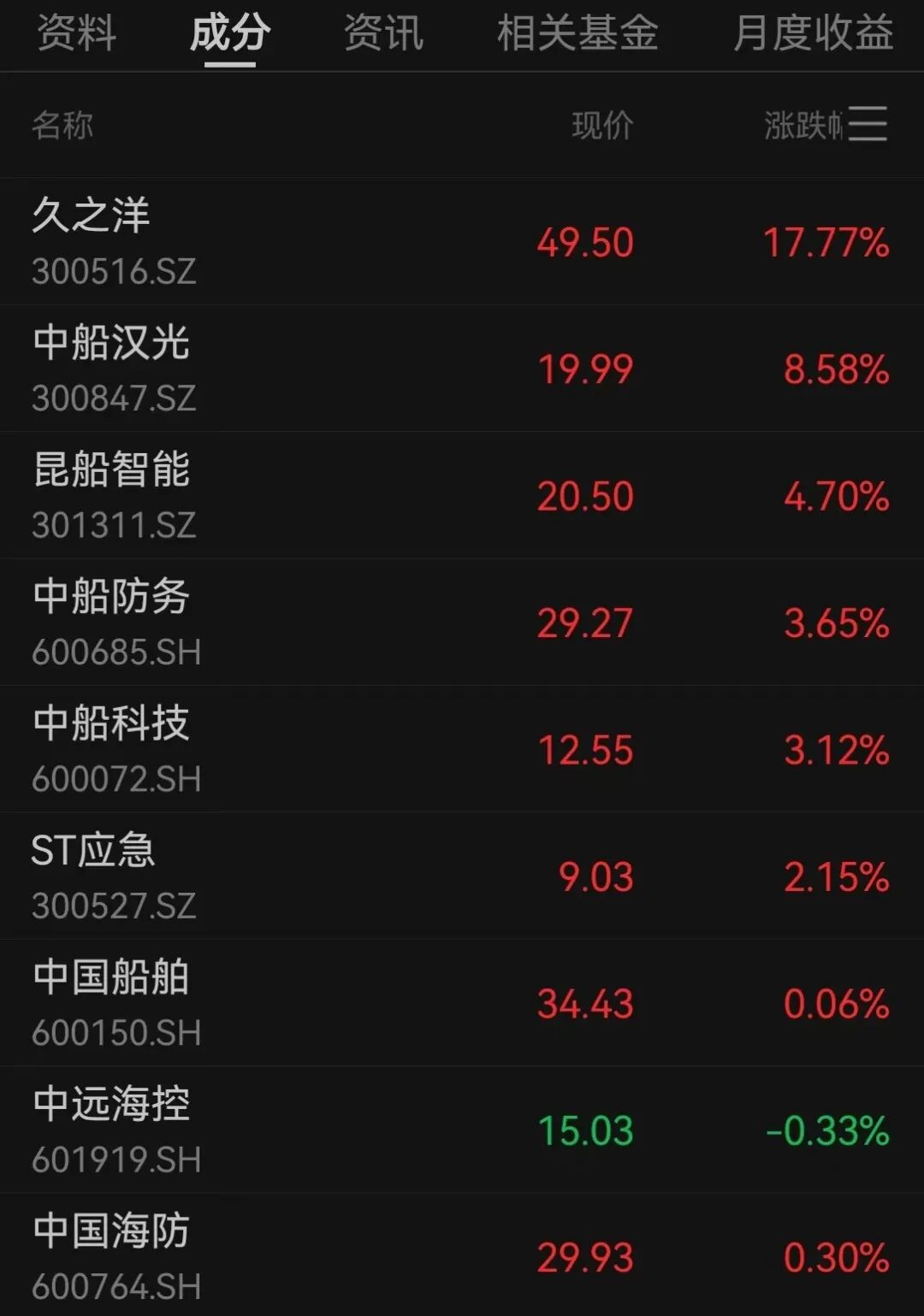Open the 相关基金 tab
The height and width of the screenshot is (1316, 924).
tap(577, 34)
